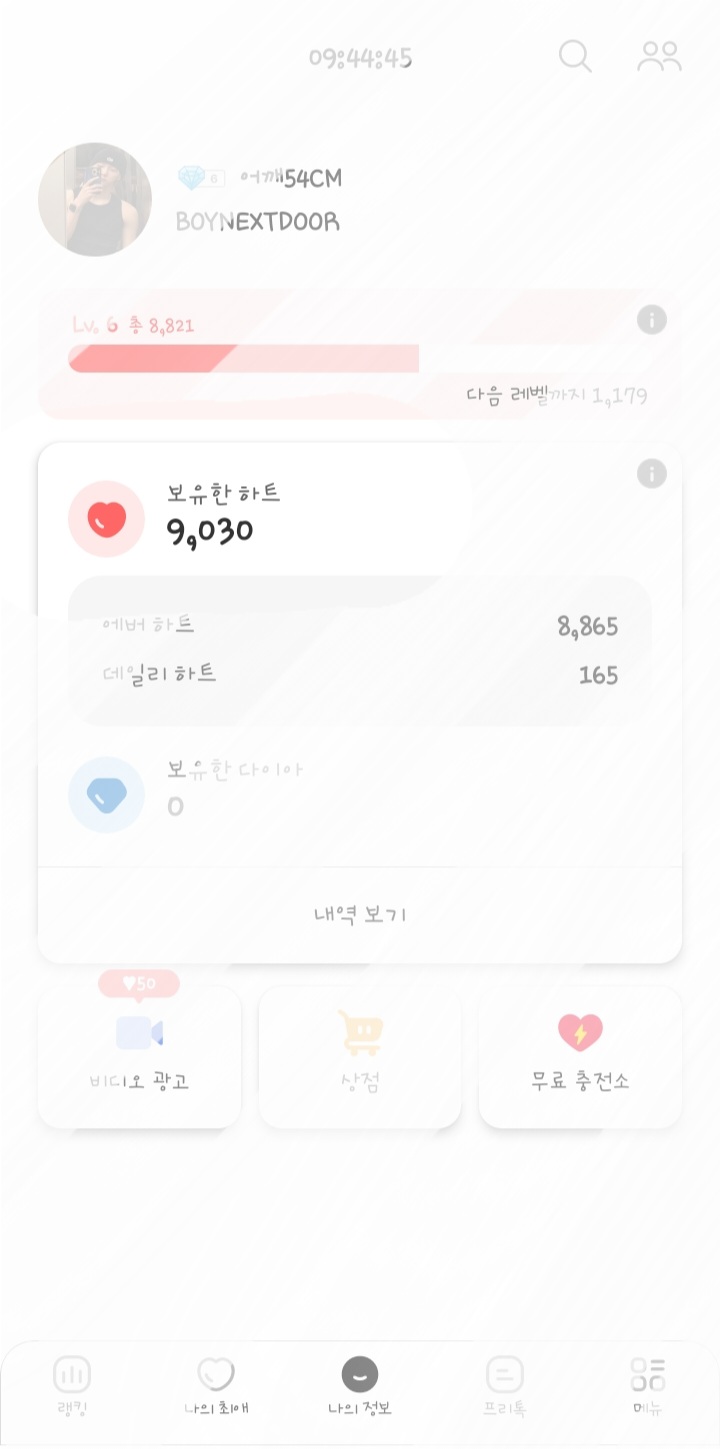Switch to the 랭킹 tab
Screen dimensions: 720x1449
tap(72, 1386)
